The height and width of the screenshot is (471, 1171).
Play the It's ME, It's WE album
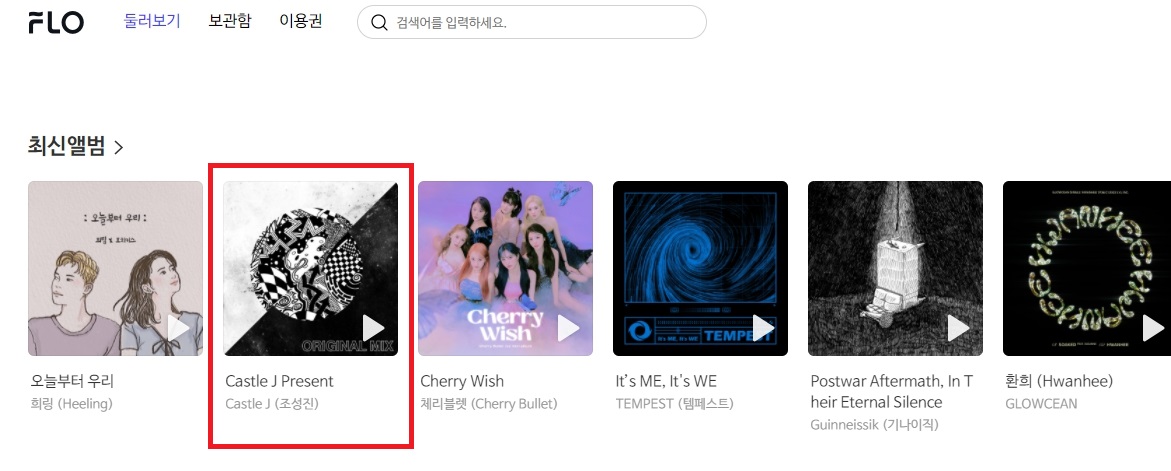(763, 327)
